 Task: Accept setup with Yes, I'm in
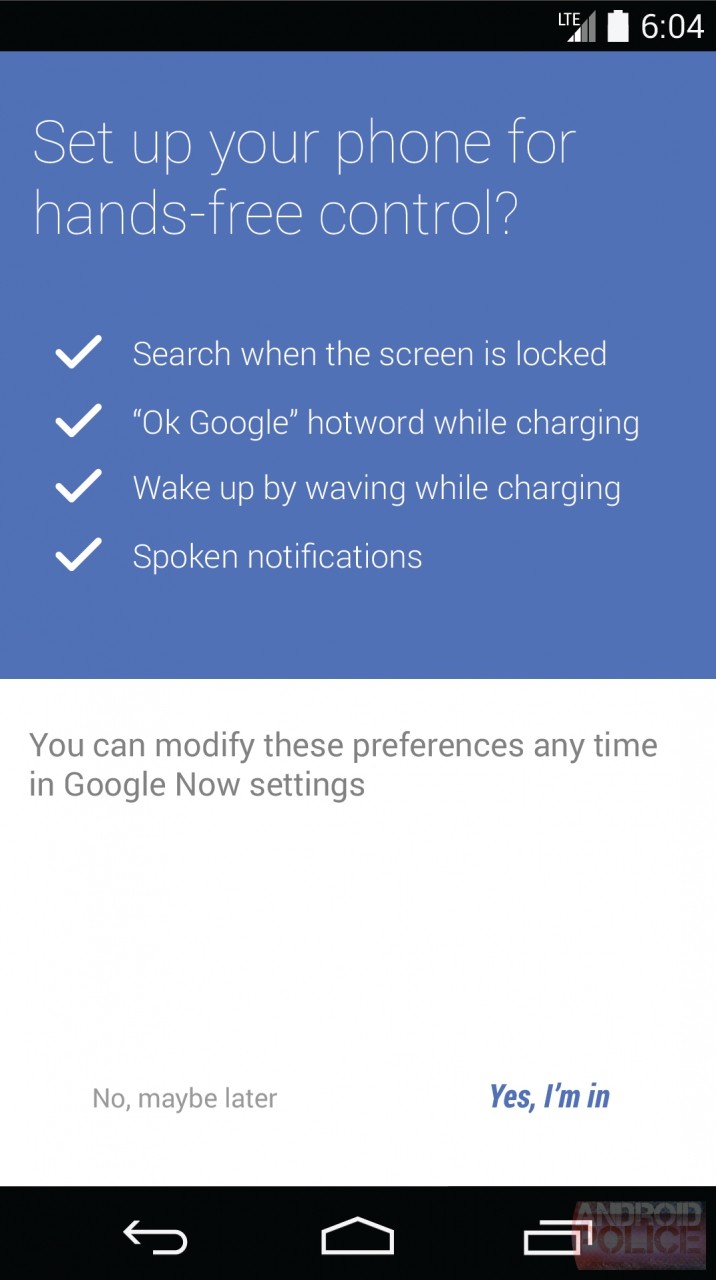(549, 1097)
